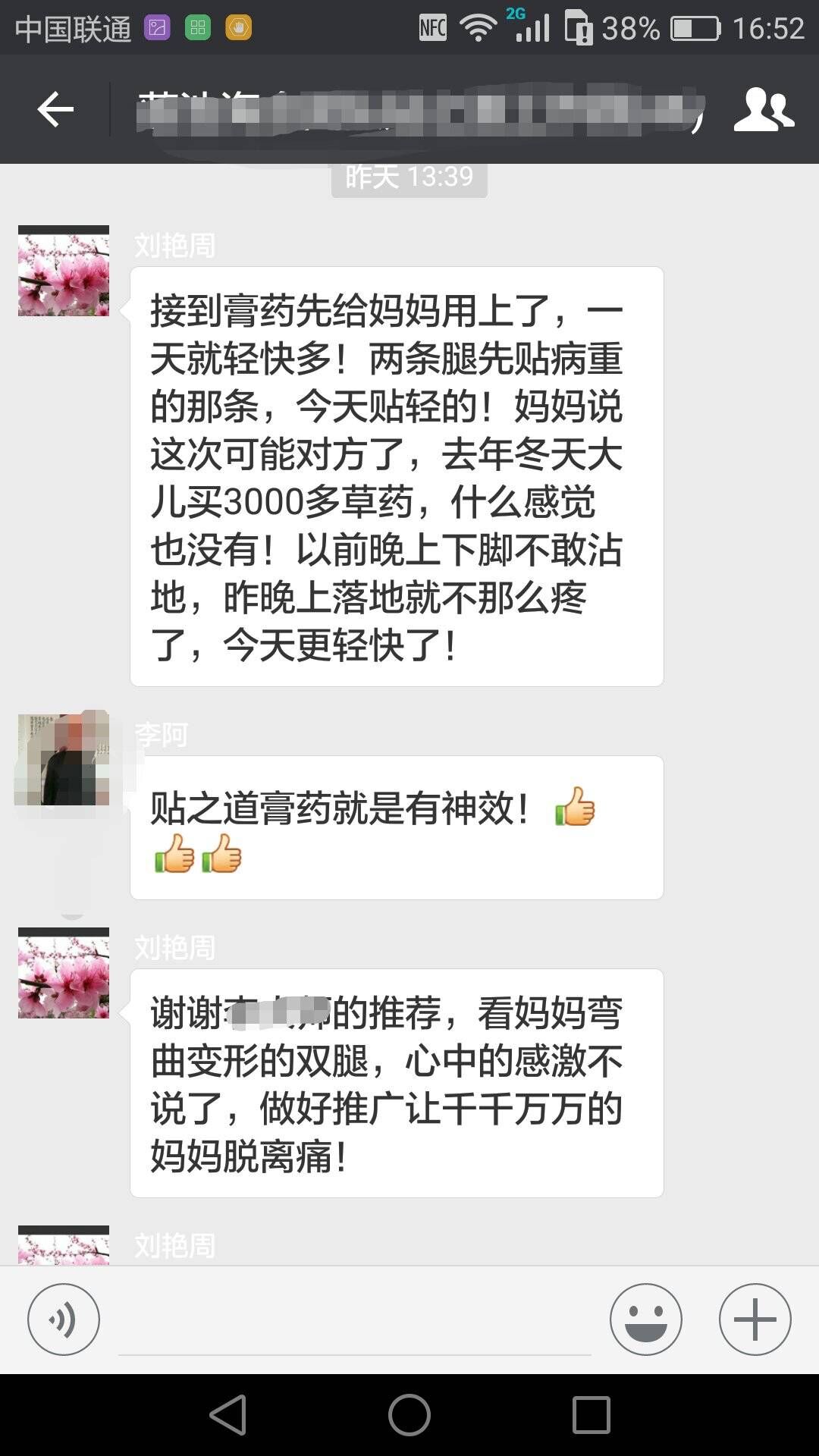Screen dimensions: 819x1456
Task: Open 刘艳周's avatar beside the 谢谢 message
Action: click(64, 973)
